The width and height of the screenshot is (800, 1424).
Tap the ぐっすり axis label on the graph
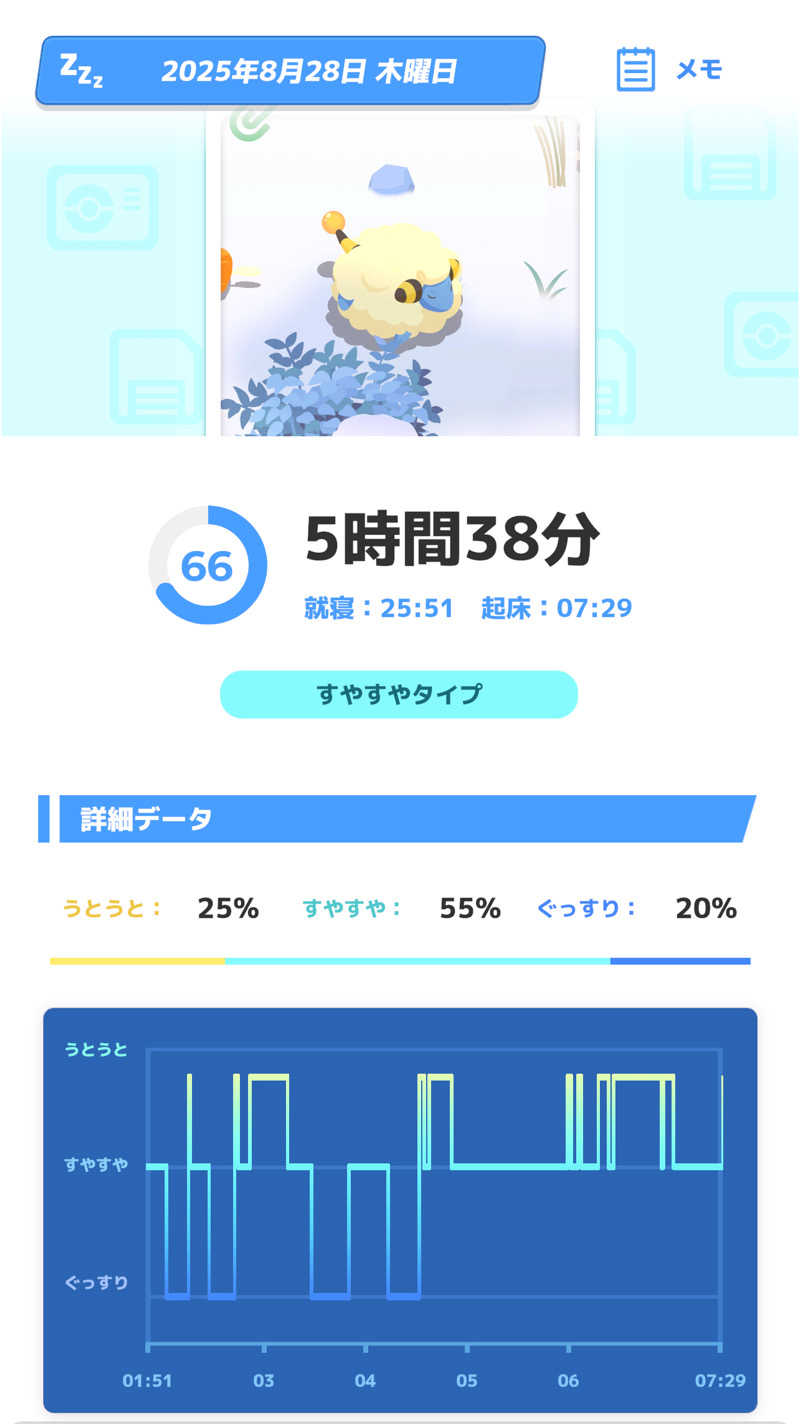click(x=95, y=1284)
